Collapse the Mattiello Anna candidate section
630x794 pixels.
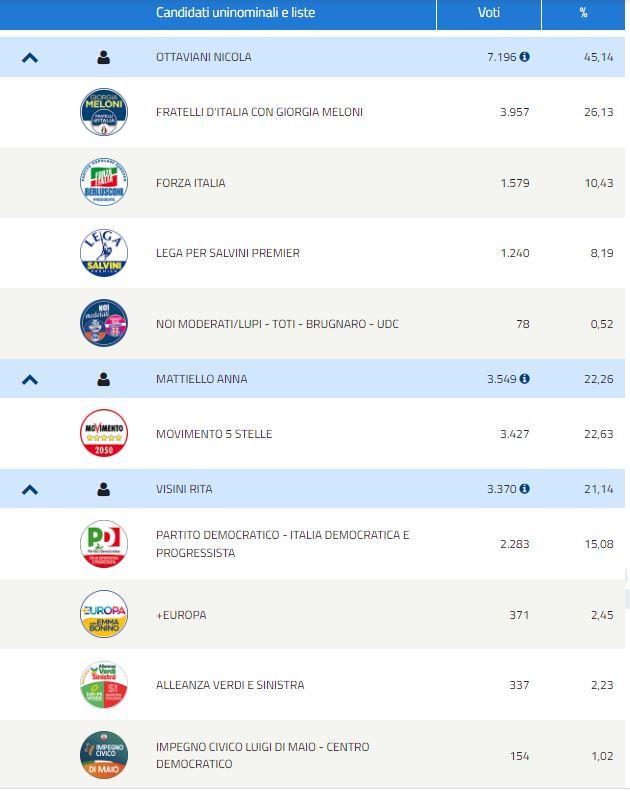click(30, 380)
